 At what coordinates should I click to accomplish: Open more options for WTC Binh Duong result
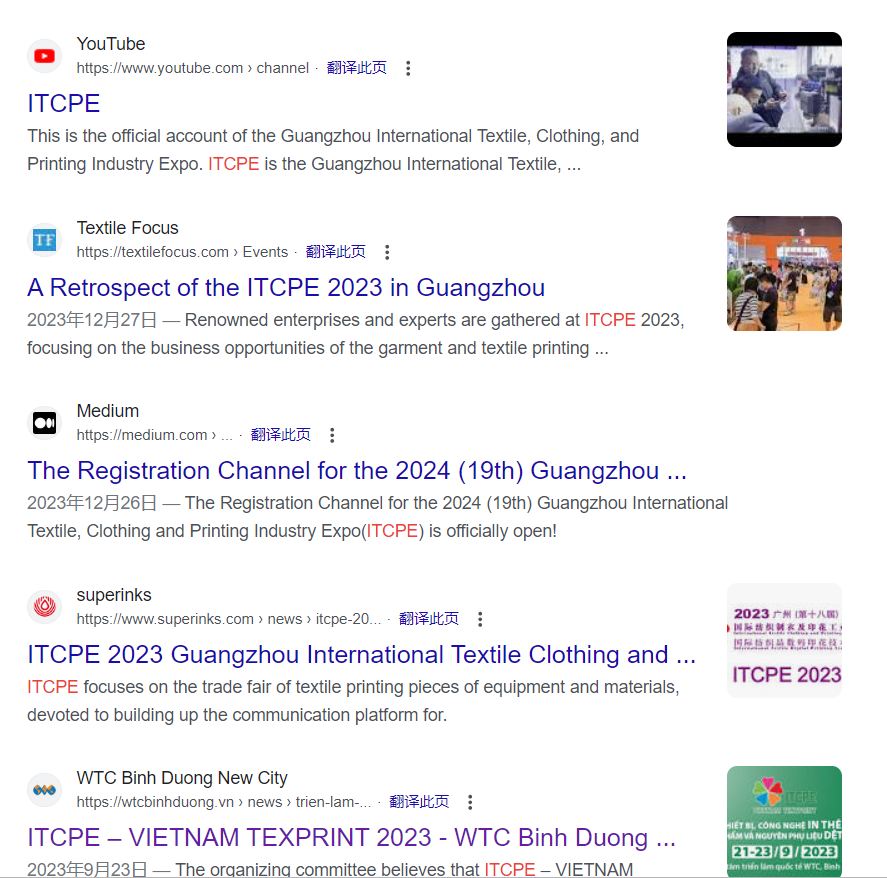point(470,802)
